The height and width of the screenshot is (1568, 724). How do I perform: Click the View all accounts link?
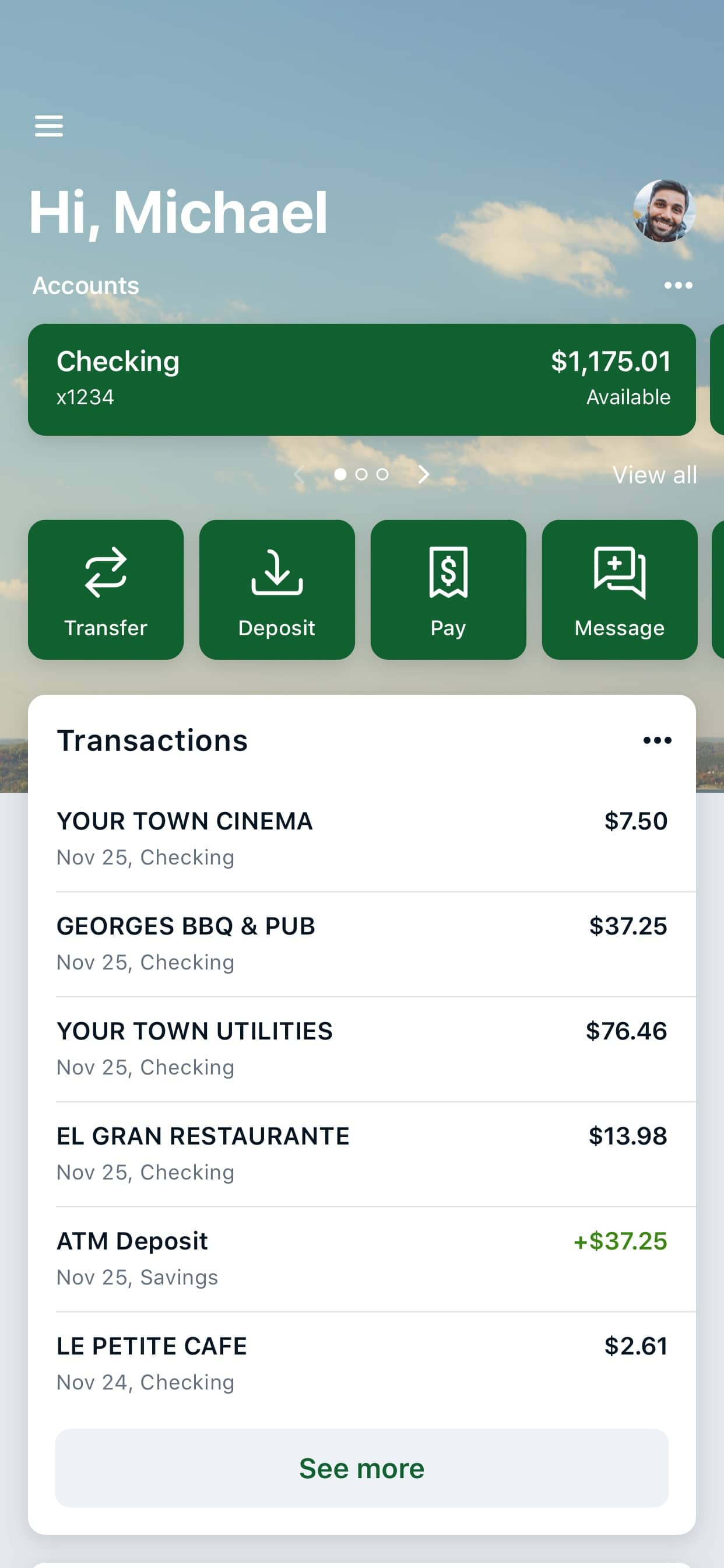pyautogui.click(x=654, y=474)
